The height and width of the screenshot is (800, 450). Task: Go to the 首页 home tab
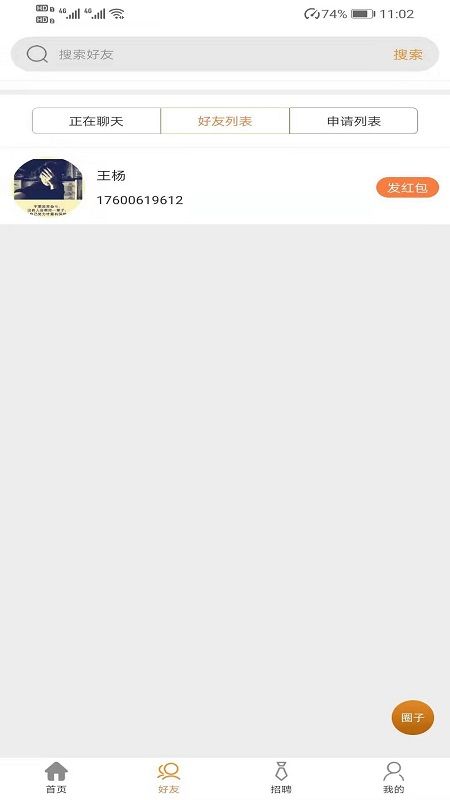56,778
